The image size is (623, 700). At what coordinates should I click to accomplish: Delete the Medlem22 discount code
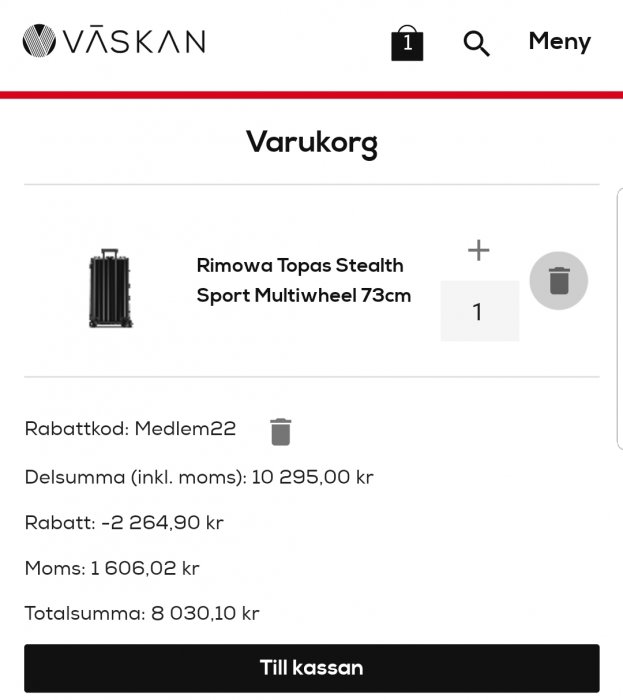point(280,432)
